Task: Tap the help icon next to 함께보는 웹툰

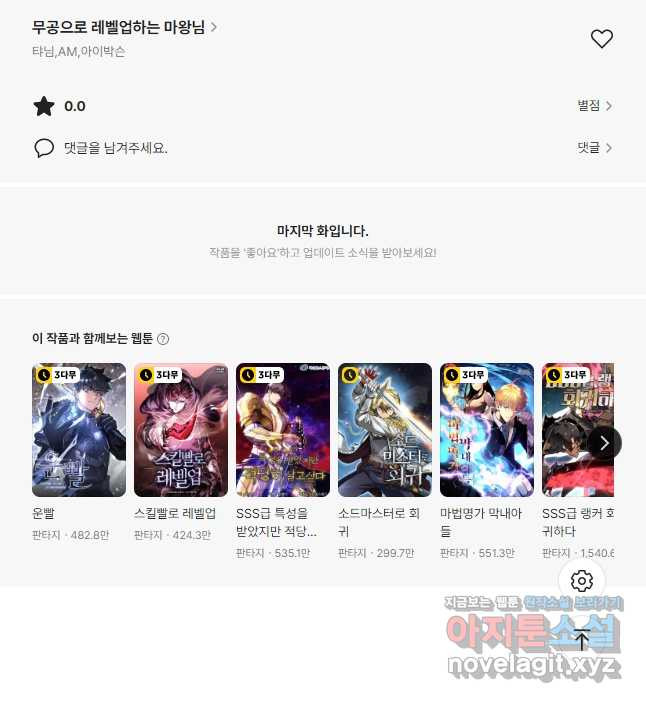Action: (163, 339)
